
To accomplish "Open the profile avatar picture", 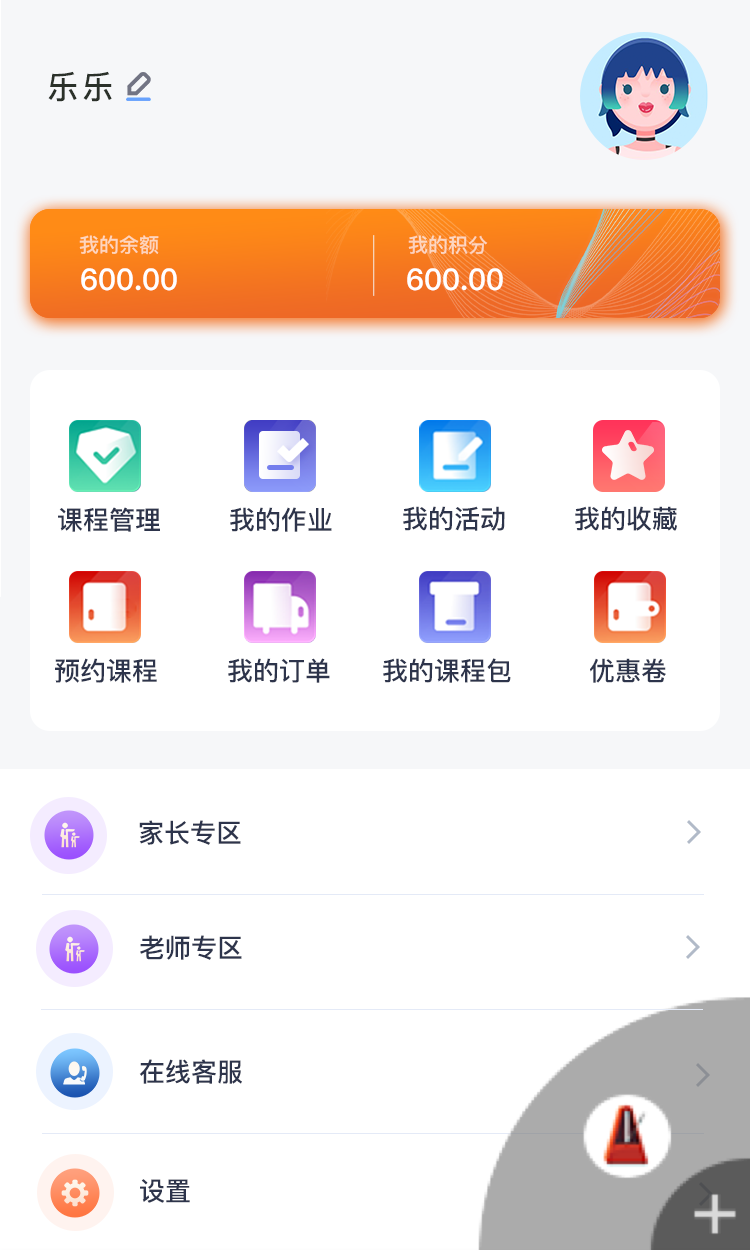I will click(643, 96).
